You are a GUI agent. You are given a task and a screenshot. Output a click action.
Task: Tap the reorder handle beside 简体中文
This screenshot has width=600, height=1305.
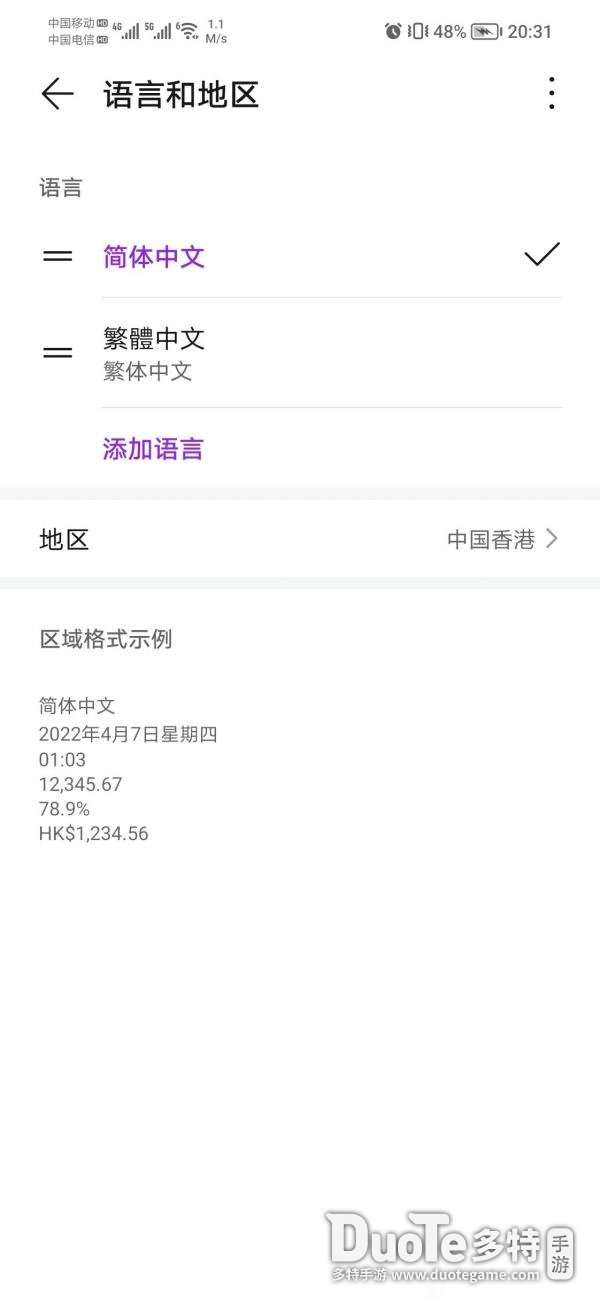pyautogui.click(x=57, y=257)
